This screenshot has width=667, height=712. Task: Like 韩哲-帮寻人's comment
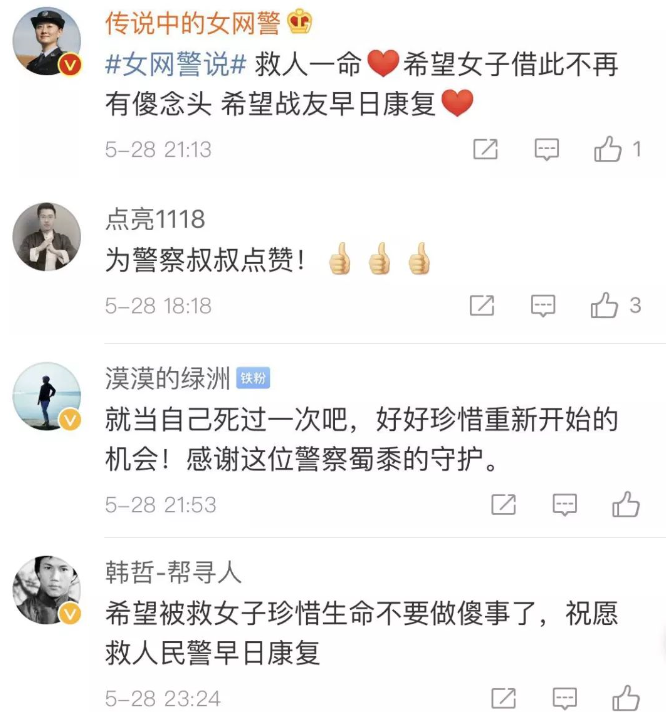(626, 697)
